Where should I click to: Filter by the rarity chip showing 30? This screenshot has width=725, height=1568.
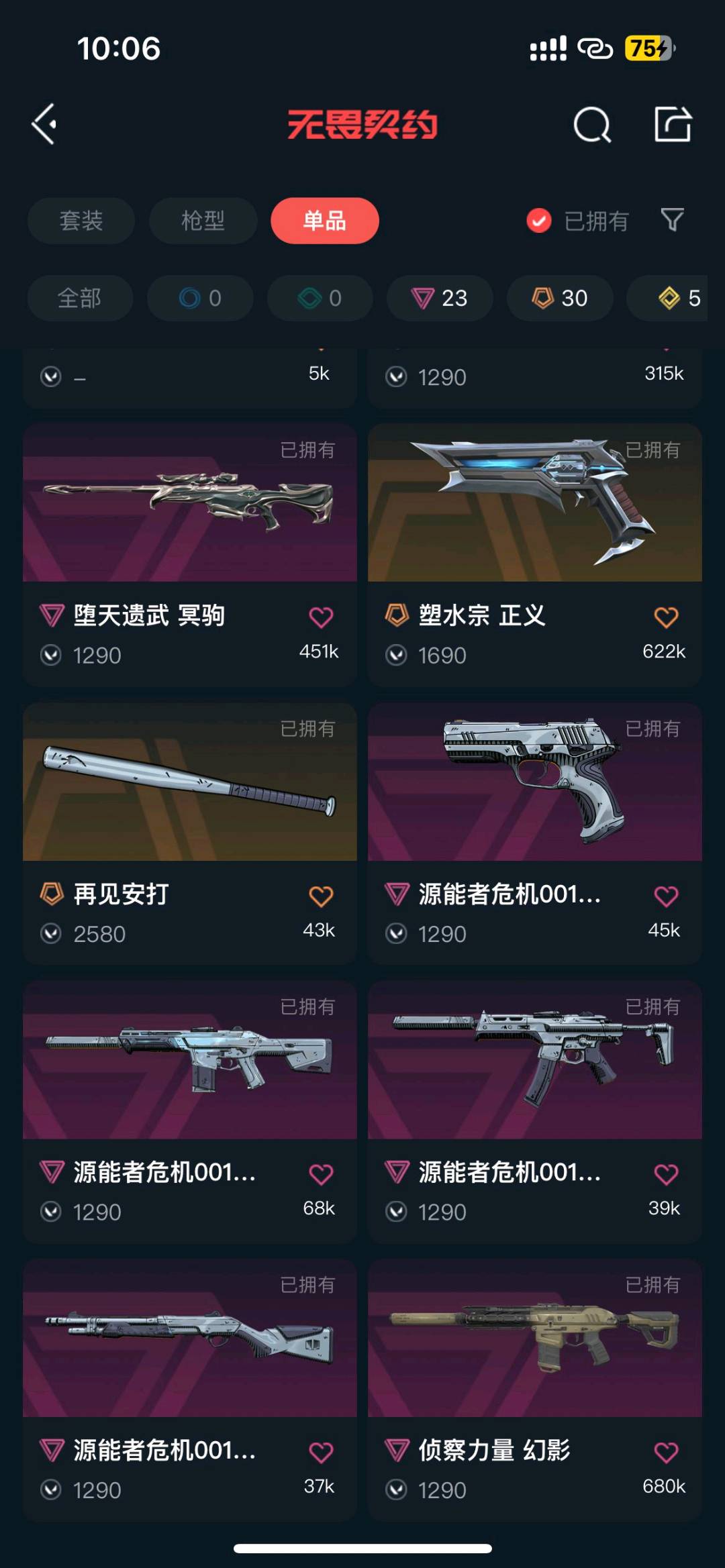(559, 298)
